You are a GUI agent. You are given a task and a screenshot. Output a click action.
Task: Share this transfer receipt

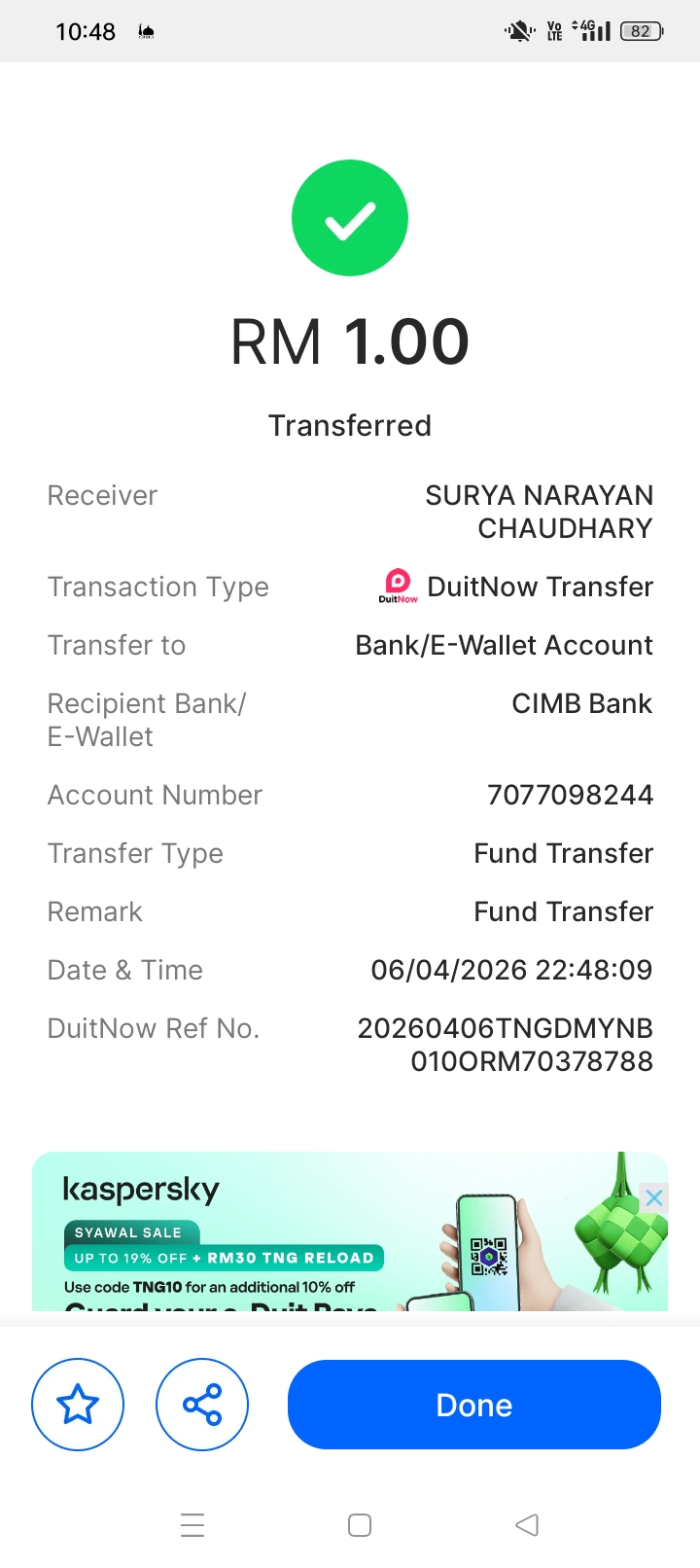(x=202, y=1405)
